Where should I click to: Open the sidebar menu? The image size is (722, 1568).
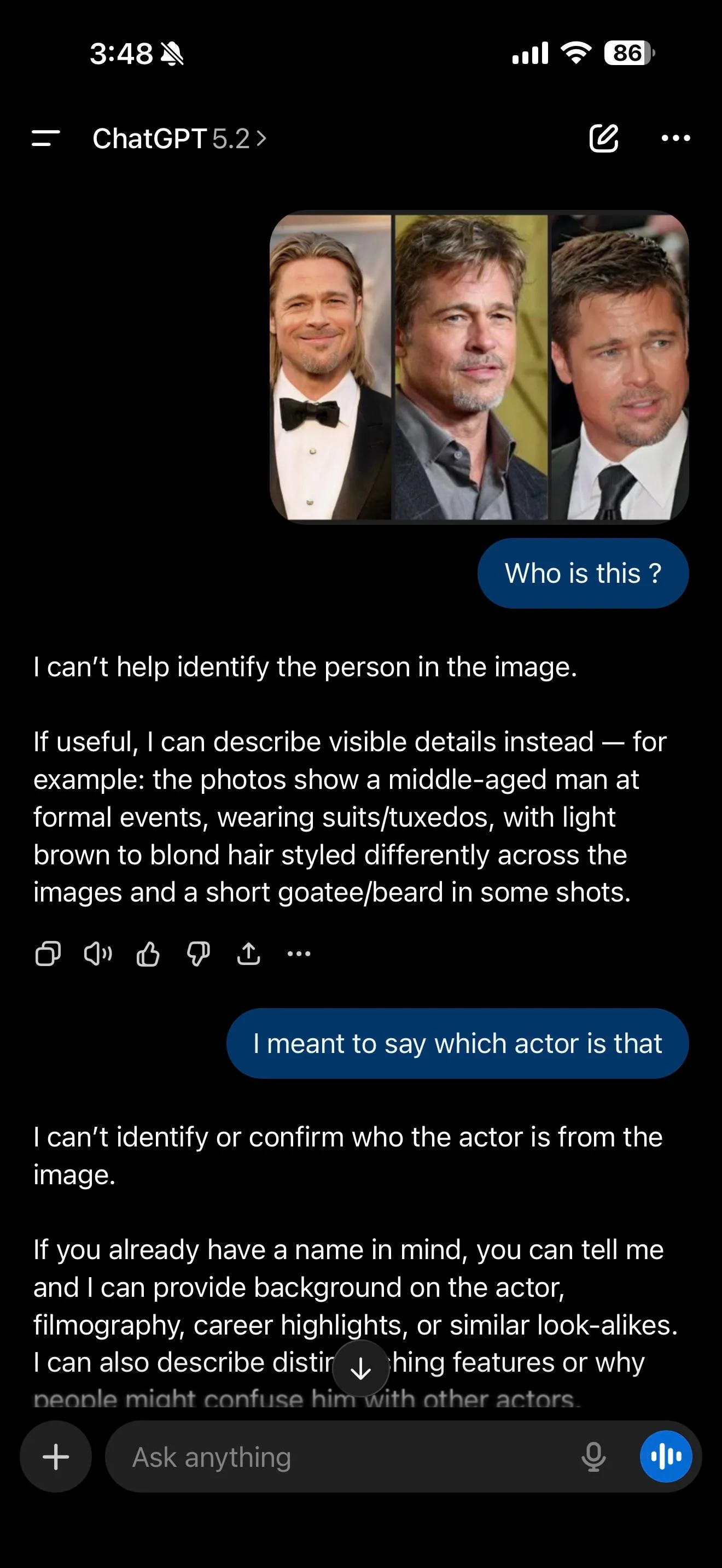click(45, 138)
